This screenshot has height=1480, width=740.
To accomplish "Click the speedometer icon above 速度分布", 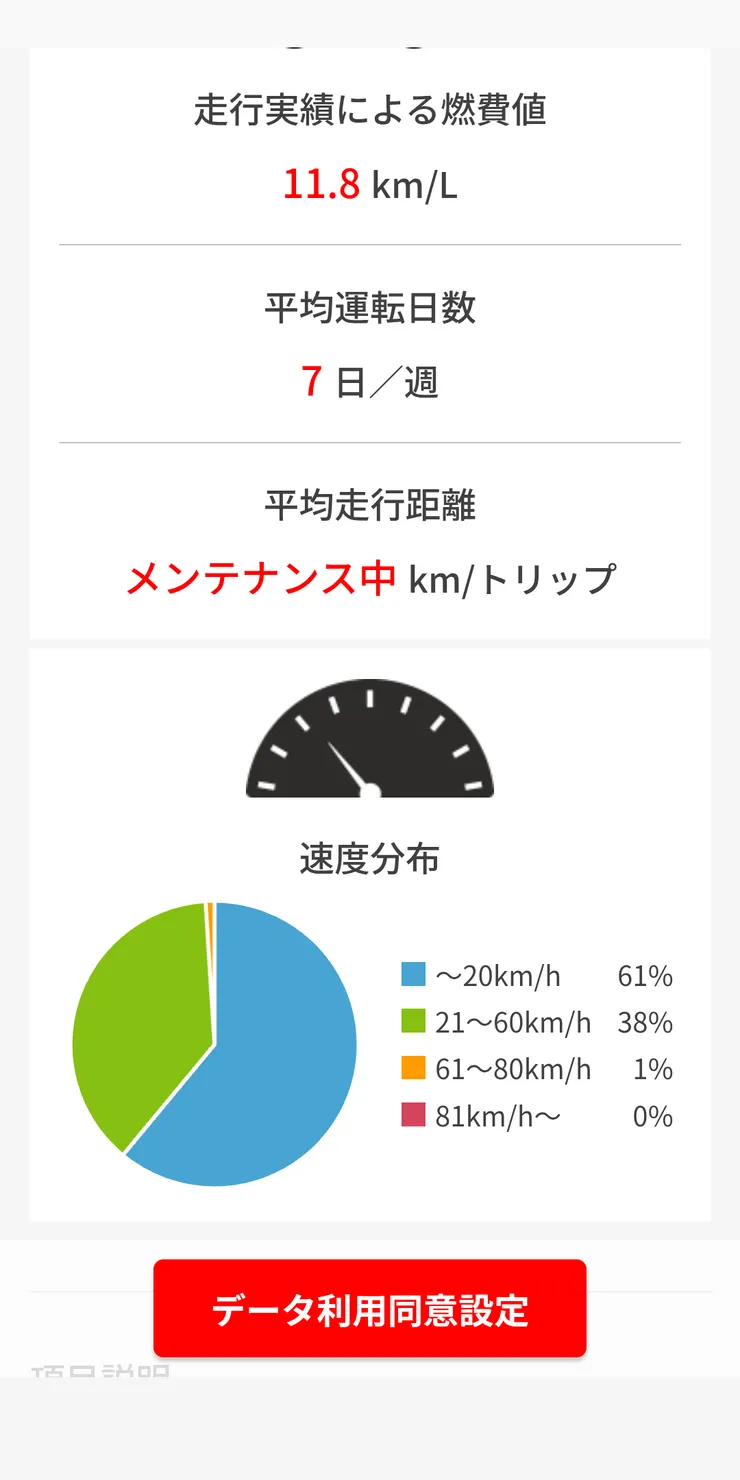I will 370,740.
